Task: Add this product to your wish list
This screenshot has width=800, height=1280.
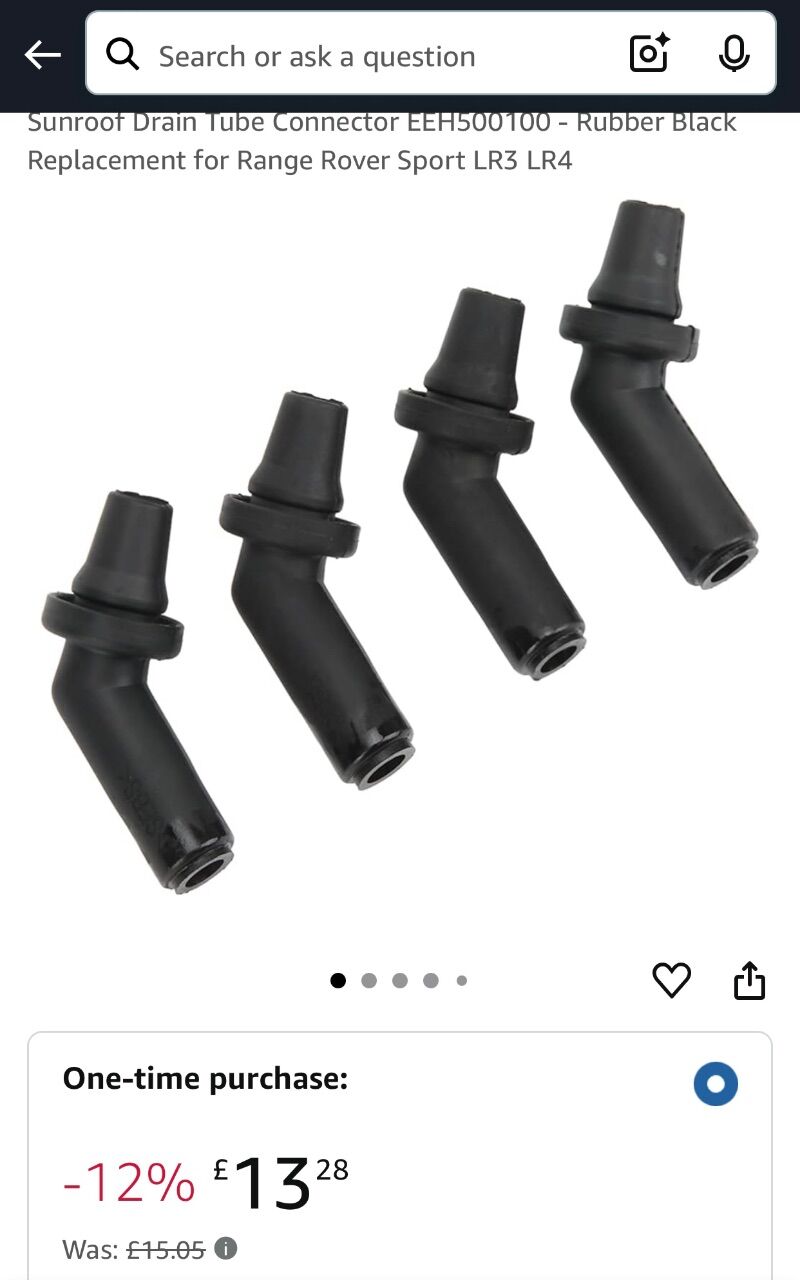Action: [x=671, y=980]
